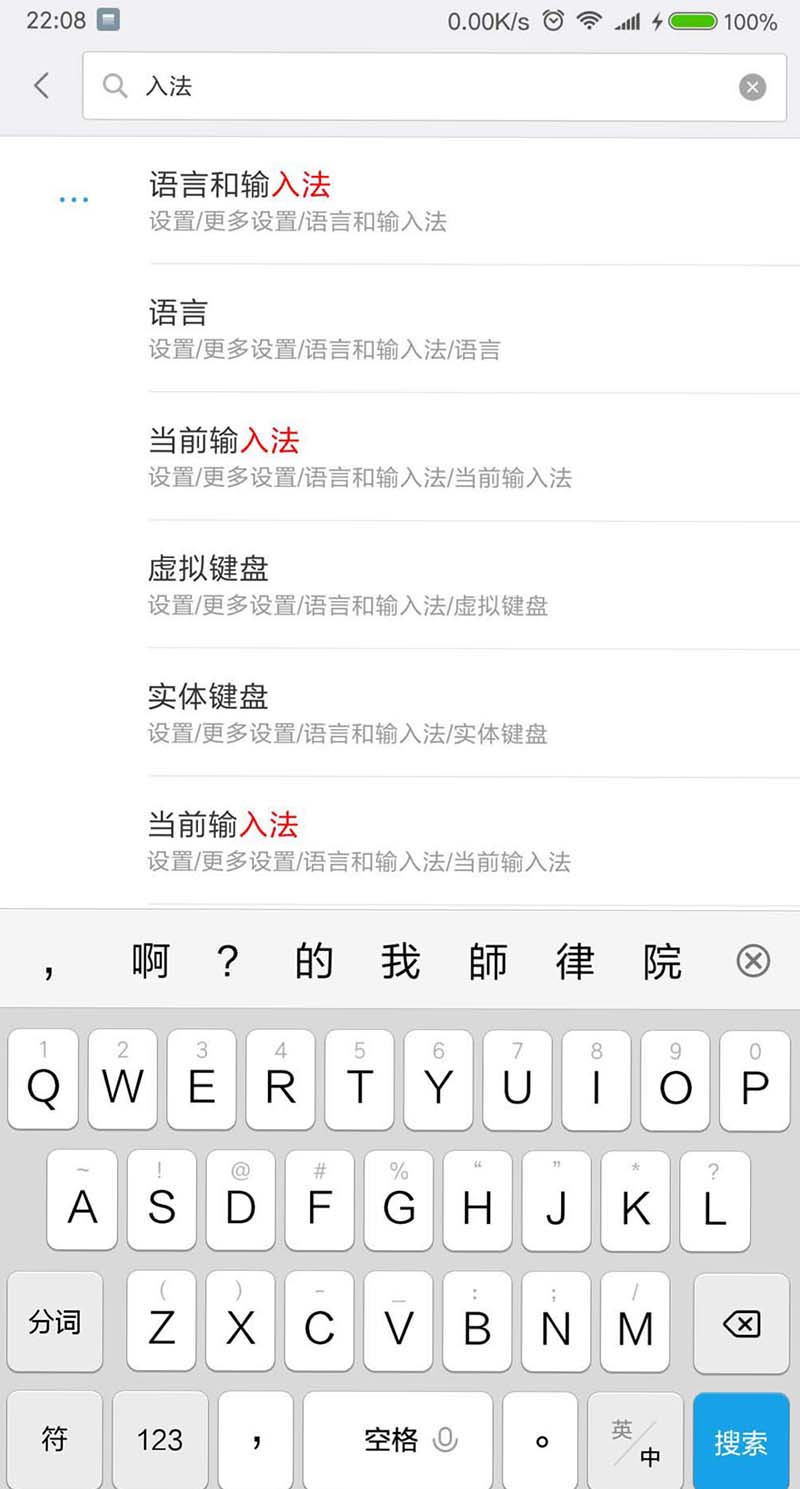
Task: Select candidate word 我
Action: pos(400,961)
